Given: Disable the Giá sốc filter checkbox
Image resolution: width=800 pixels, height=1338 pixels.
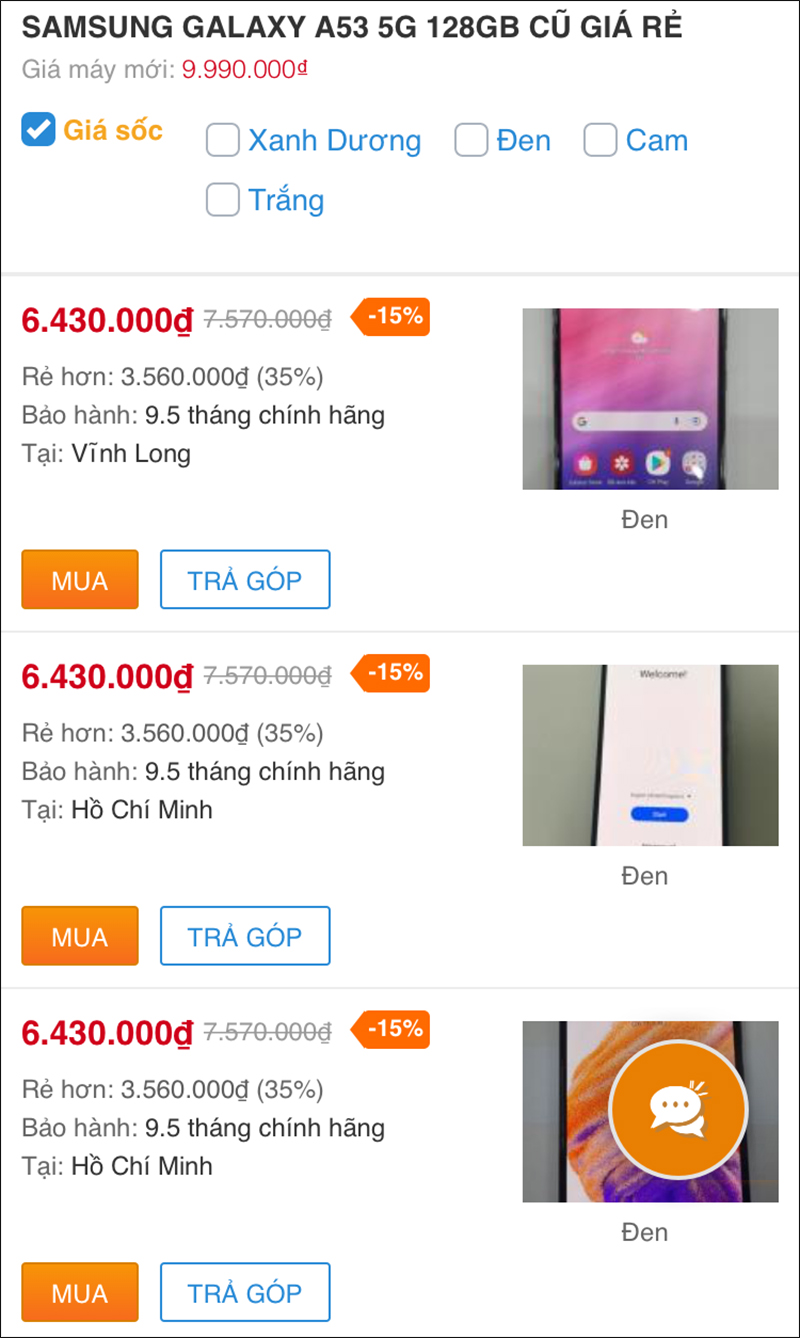Looking at the screenshot, I should 36,130.
